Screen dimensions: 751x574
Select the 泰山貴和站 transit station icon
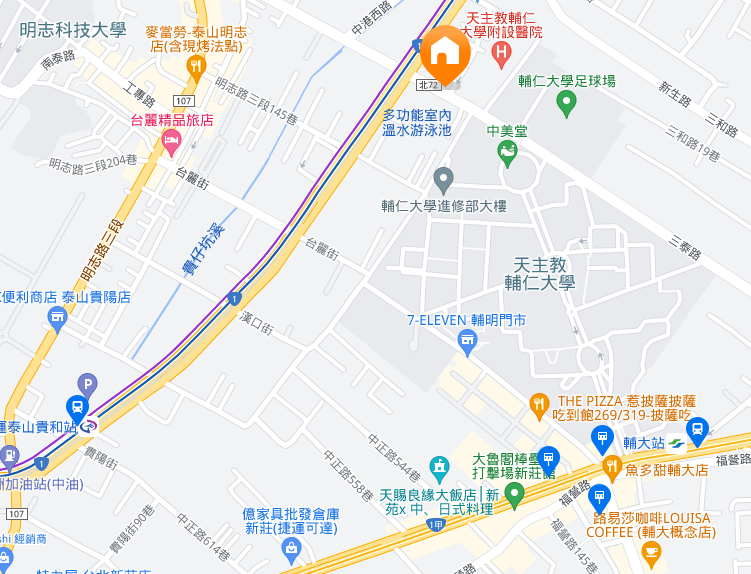coord(76,408)
